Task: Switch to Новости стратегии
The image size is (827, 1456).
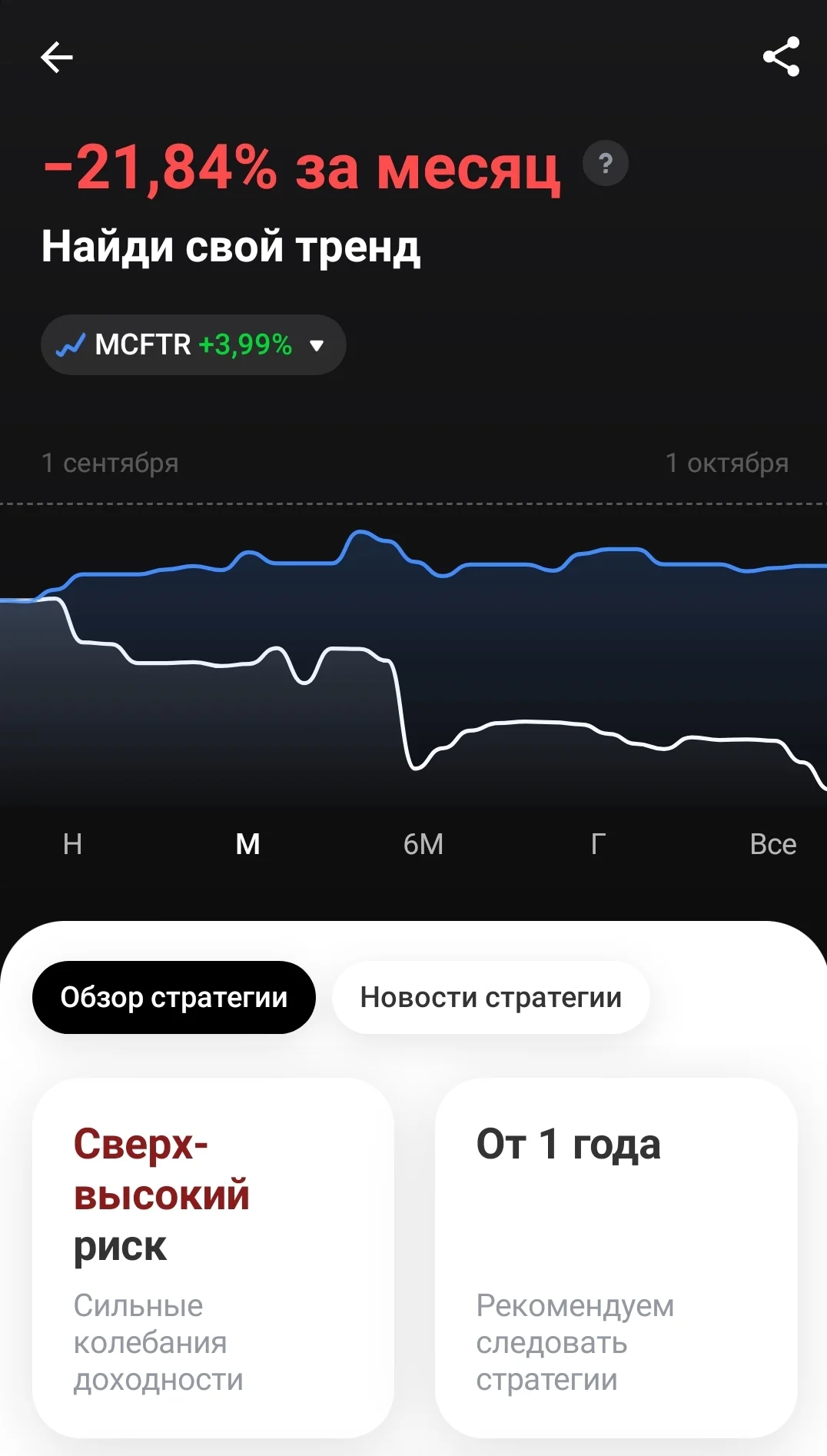Action: 490,997
